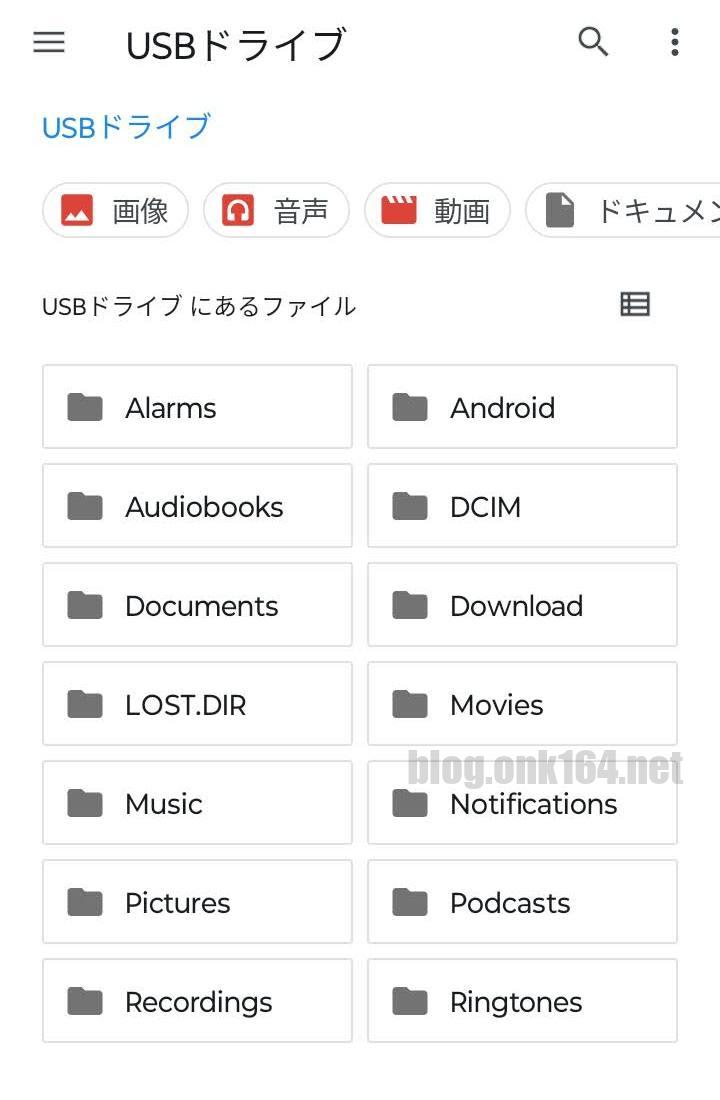Open the Android folder
The width and height of the screenshot is (720, 1100).
click(522, 407)
